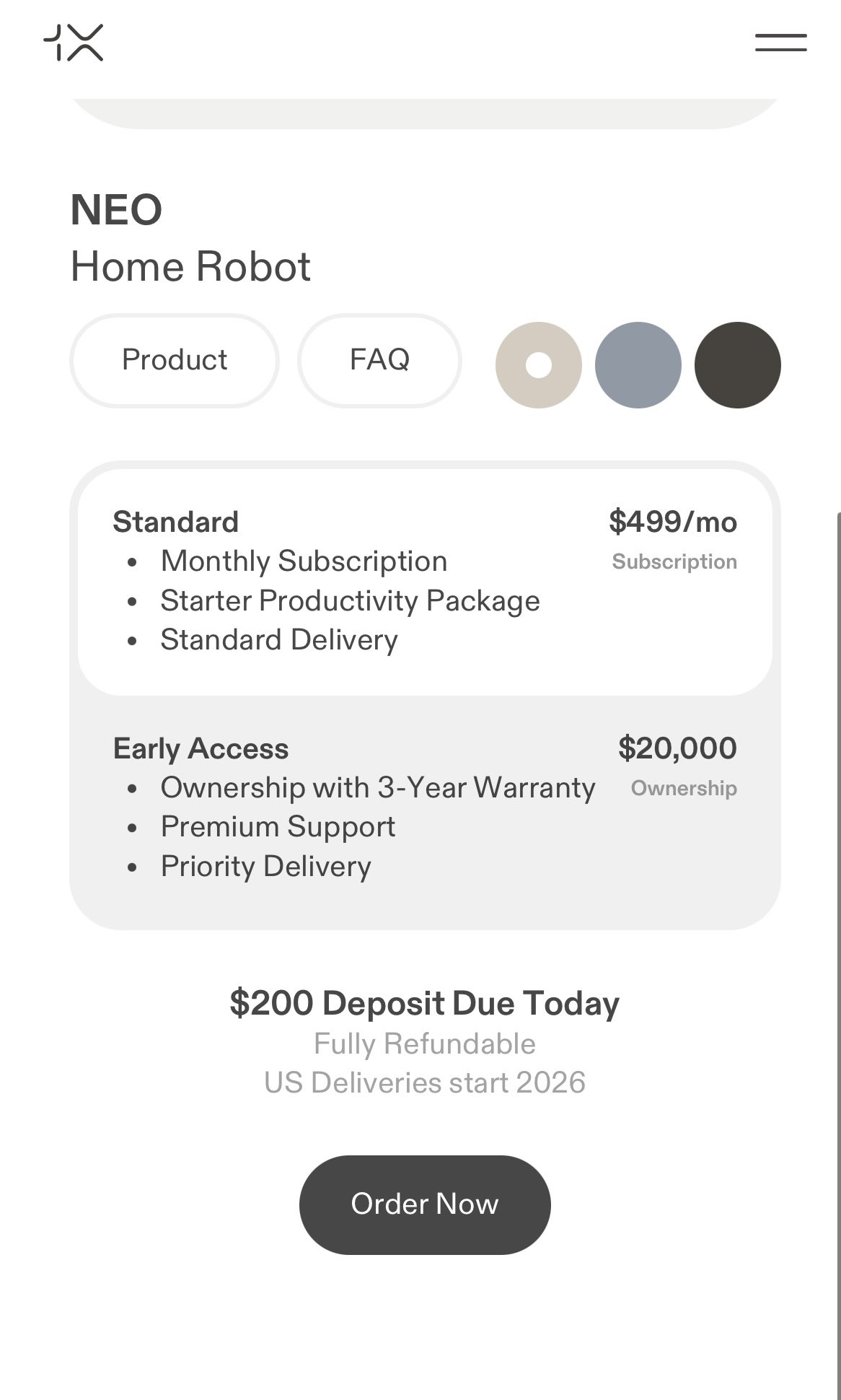Select the dark brown color swatch
Viewport: 841px width, 1400px height.
737,365
